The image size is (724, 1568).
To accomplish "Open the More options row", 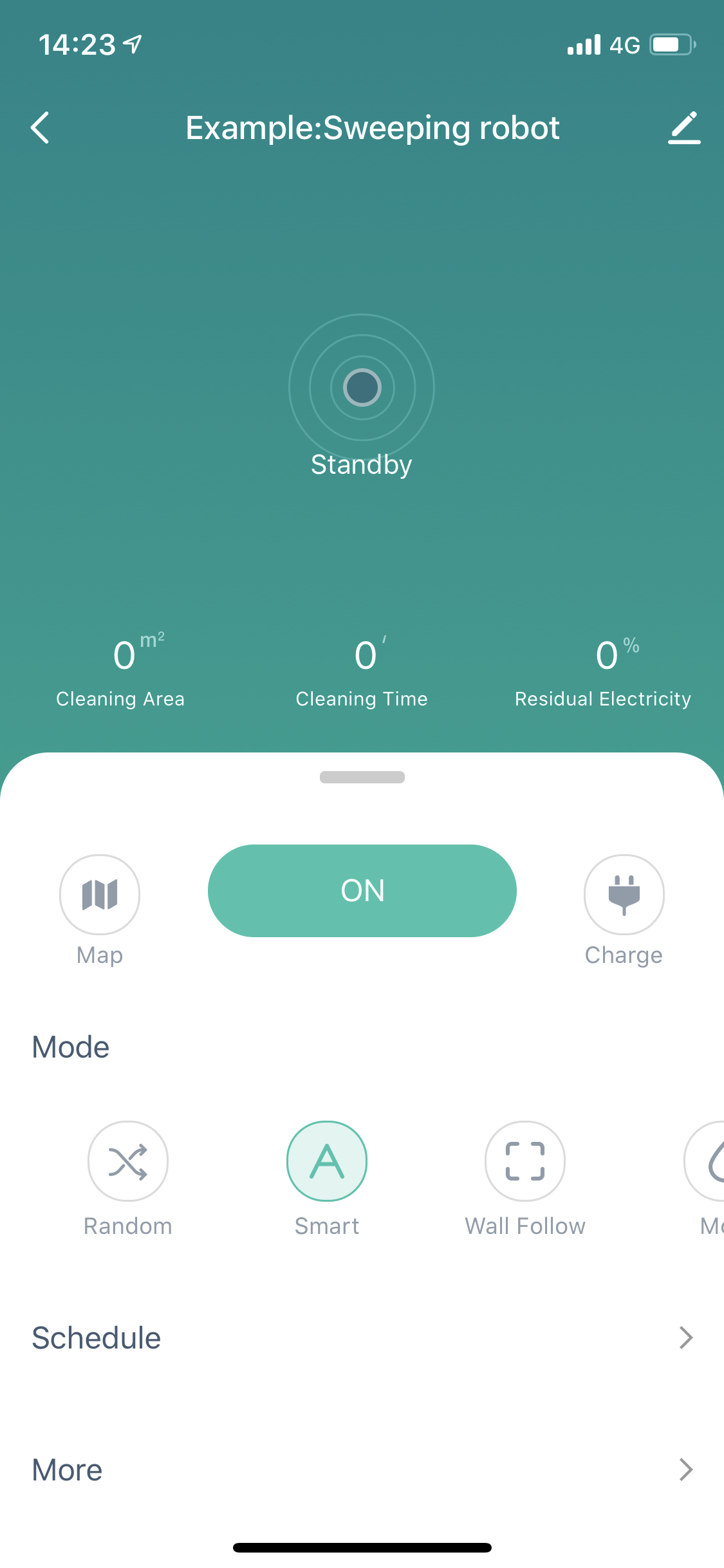I will click(x=362, y=1470).
